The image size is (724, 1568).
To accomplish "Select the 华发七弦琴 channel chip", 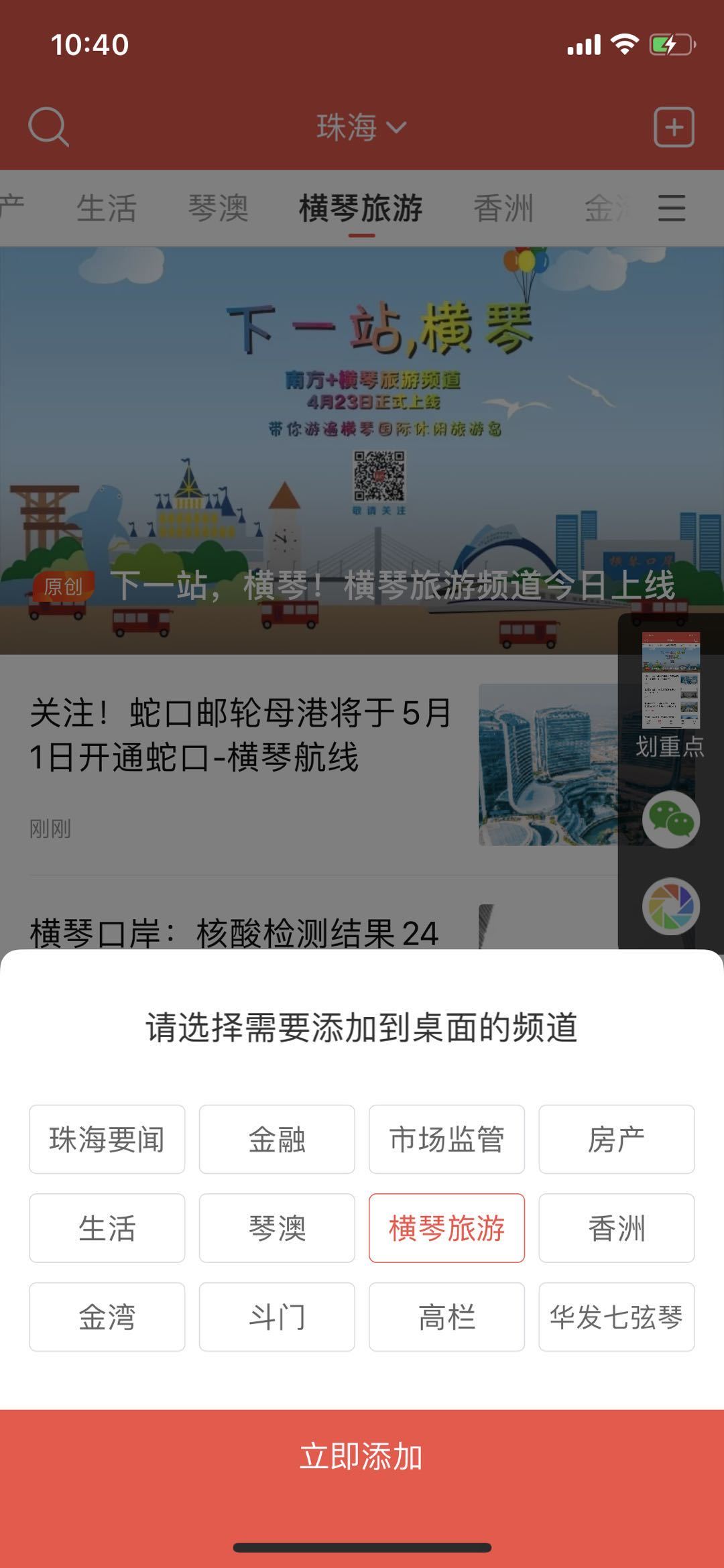I will [x=616, y=1317].
